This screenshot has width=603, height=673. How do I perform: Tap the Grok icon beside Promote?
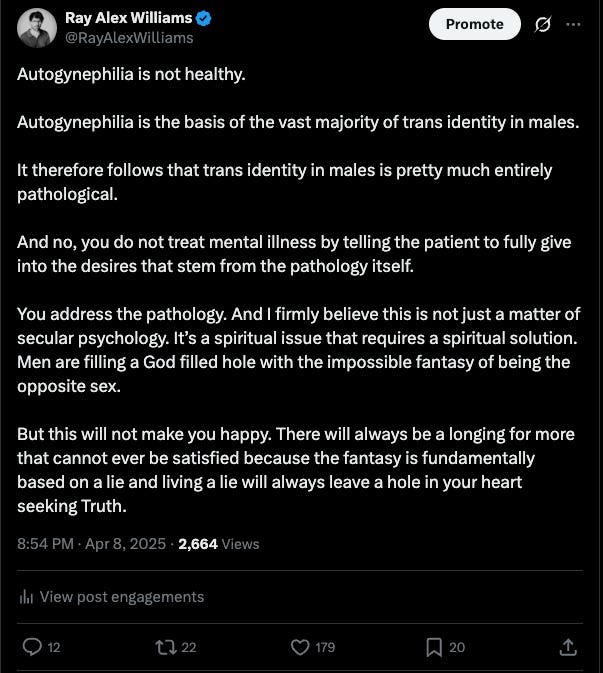543,24
